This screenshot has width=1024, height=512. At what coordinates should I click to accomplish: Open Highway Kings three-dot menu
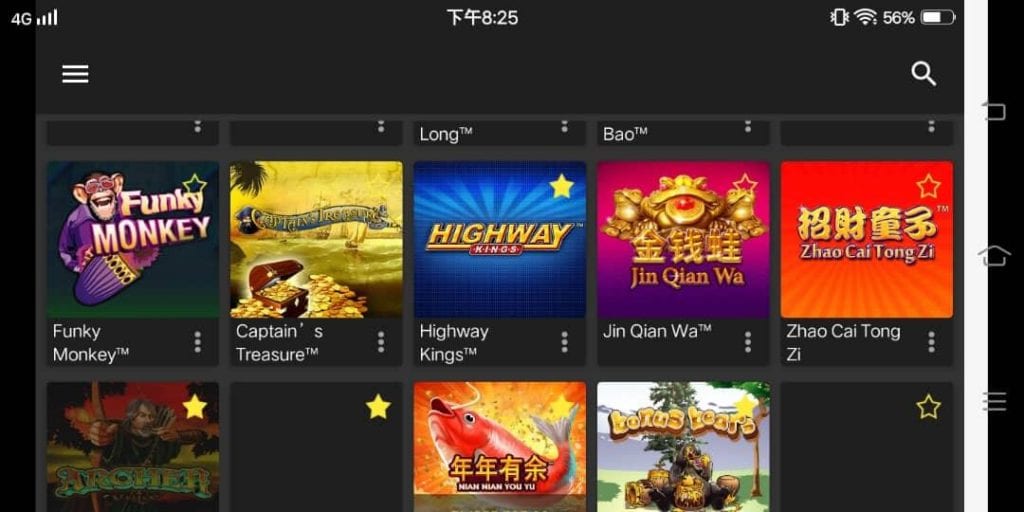point(564,342)
